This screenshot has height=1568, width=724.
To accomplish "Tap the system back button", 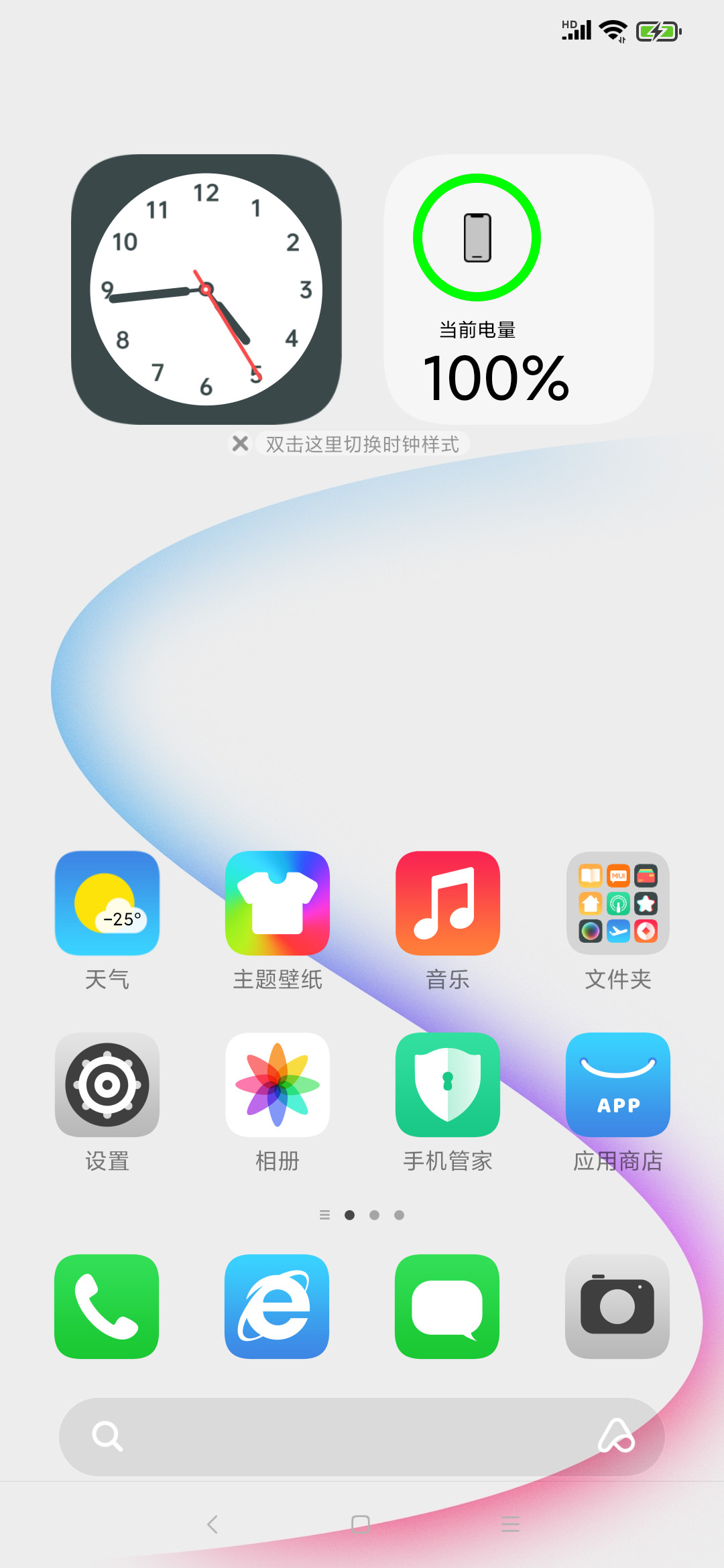I will [x=213, y=1524].
